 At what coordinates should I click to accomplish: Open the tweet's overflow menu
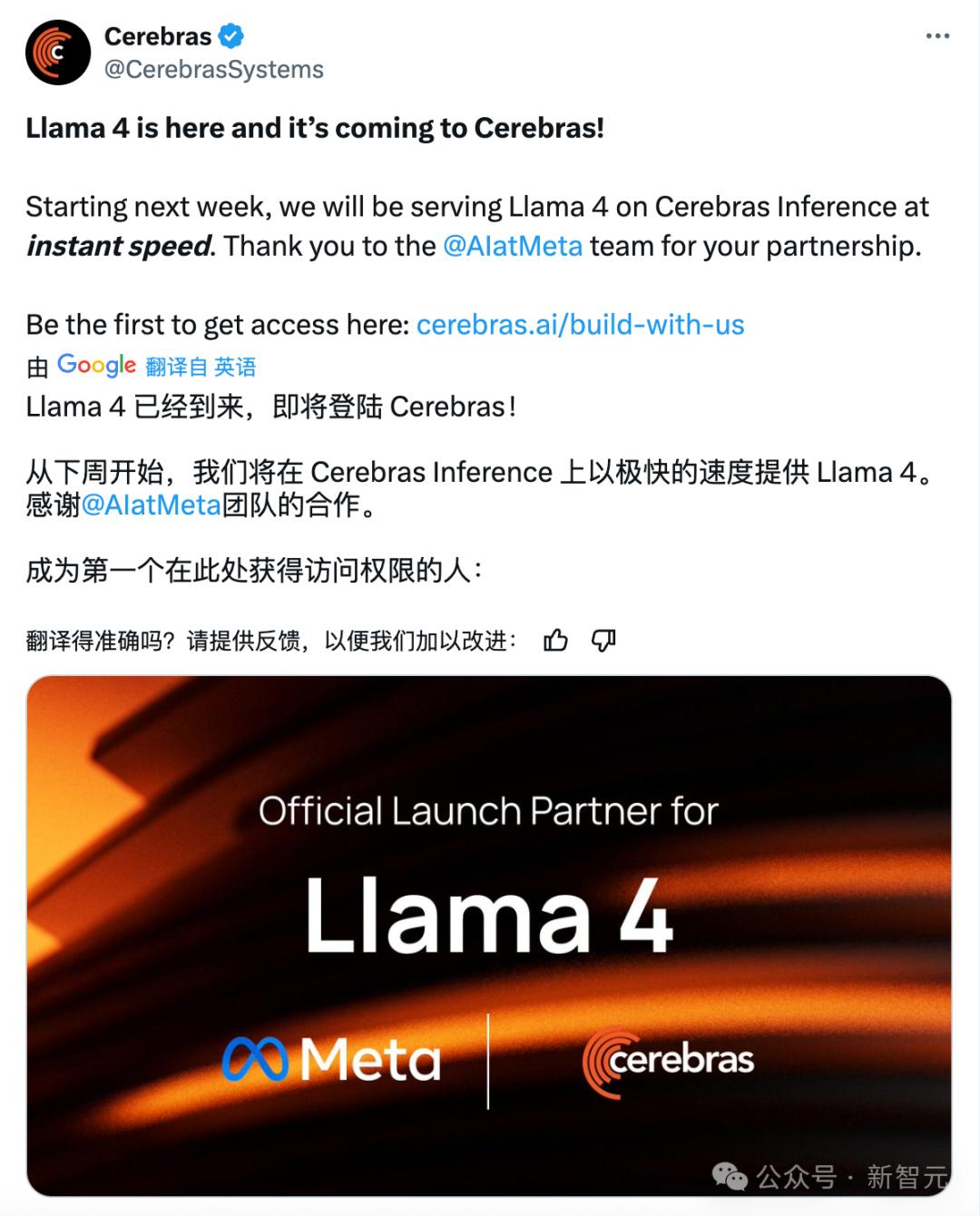[x=937, y=36]
